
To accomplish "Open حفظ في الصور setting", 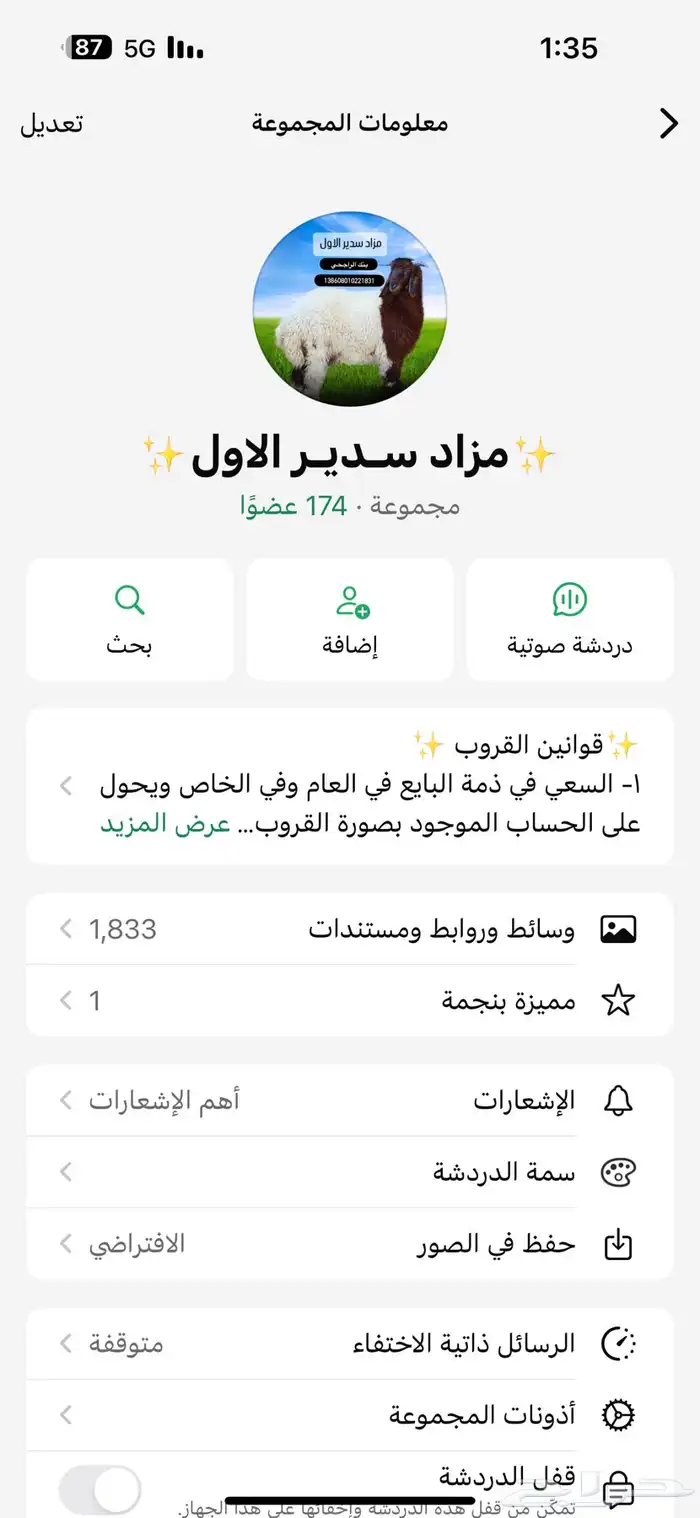I will pyautogui.click(x=350, y=1244).
